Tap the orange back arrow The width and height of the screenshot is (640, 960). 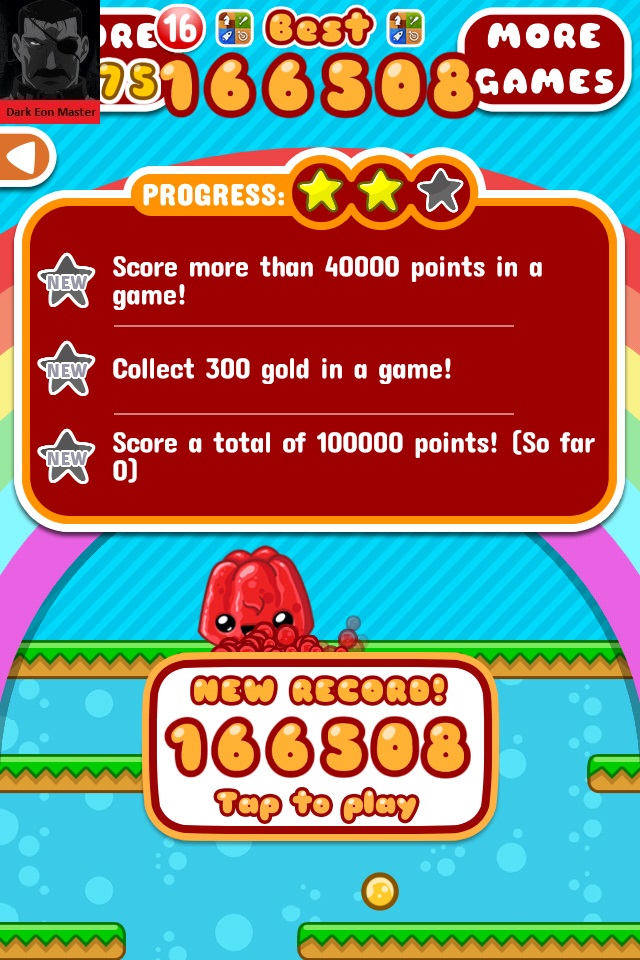point(24,158)
